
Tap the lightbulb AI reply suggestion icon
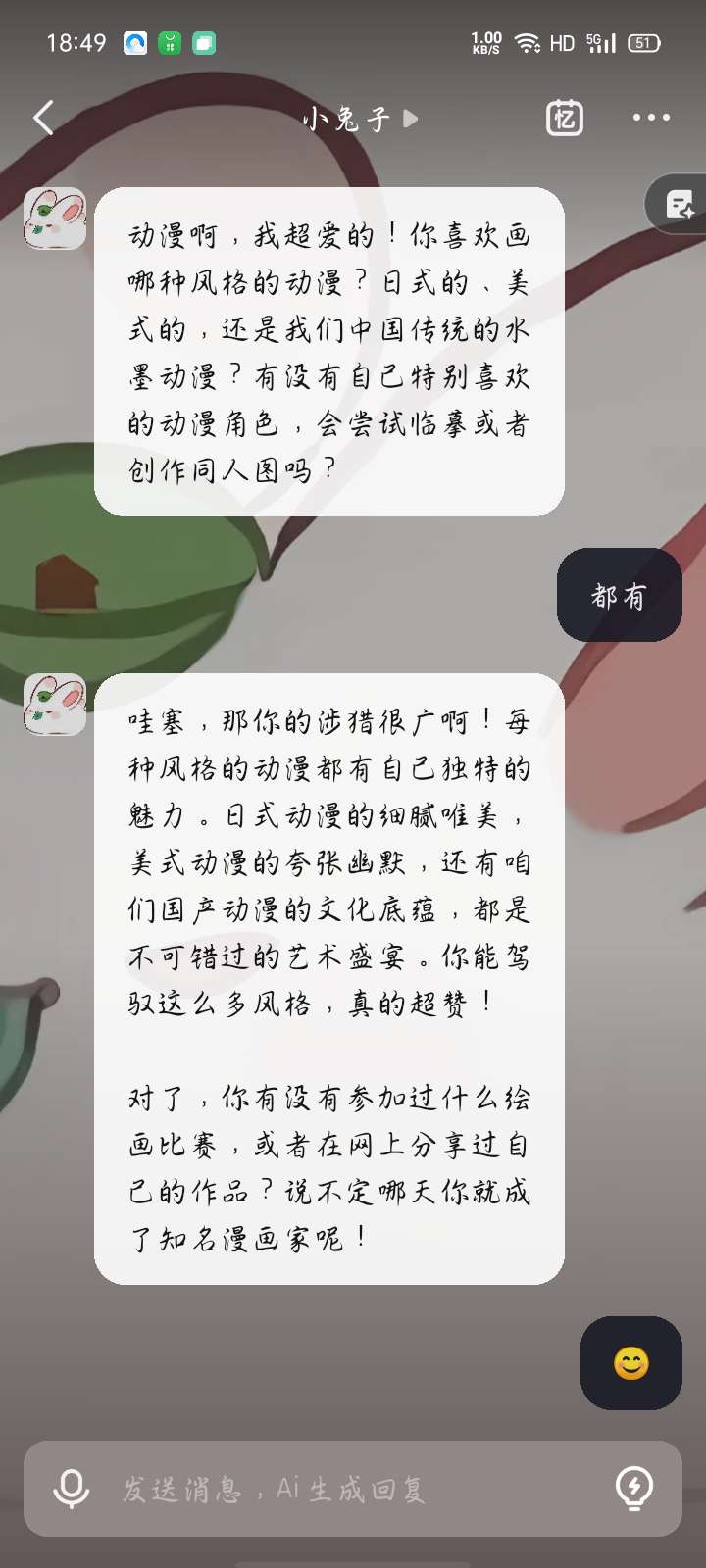tap(634, 1489)
